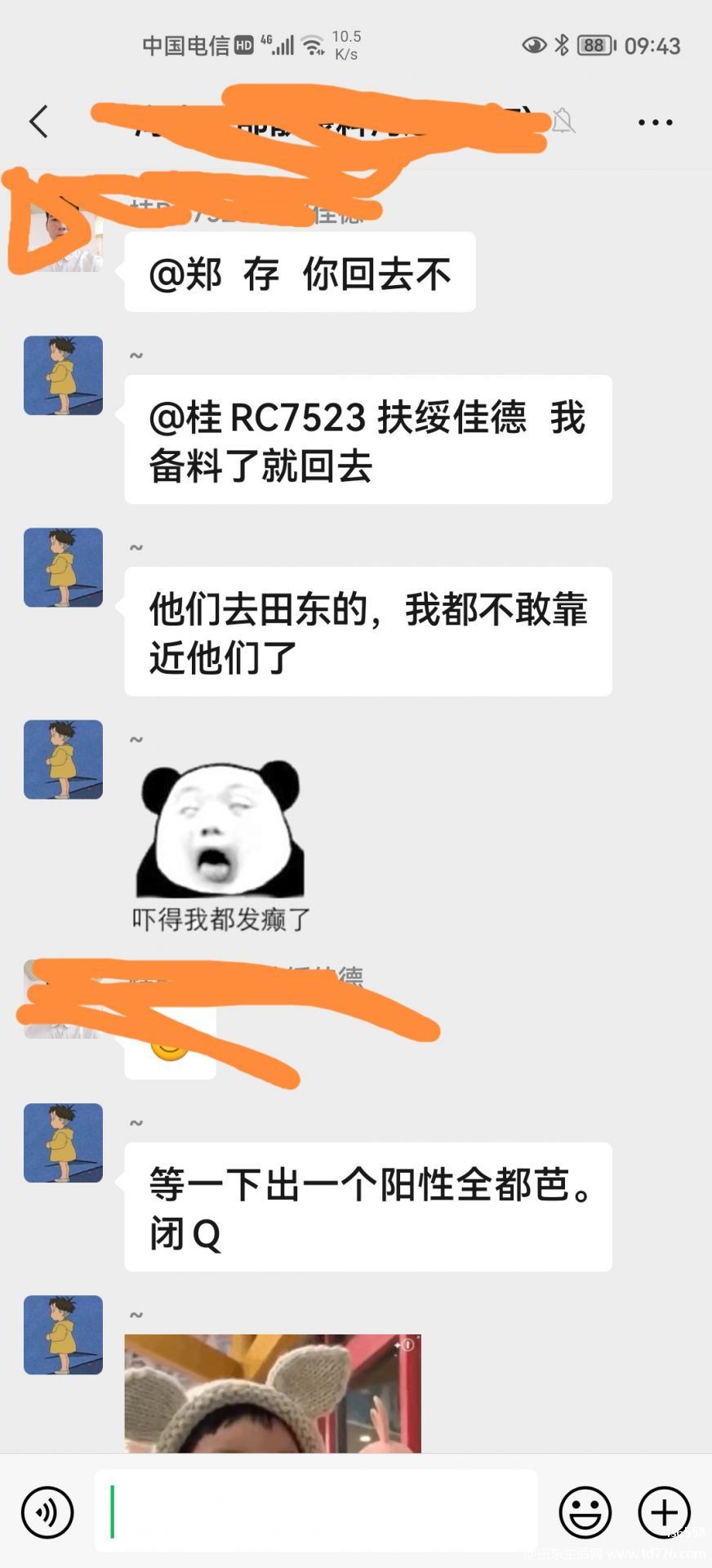Open the chat's three-dot menu
Screen dimensions: 712x1568
pos(655,122)
